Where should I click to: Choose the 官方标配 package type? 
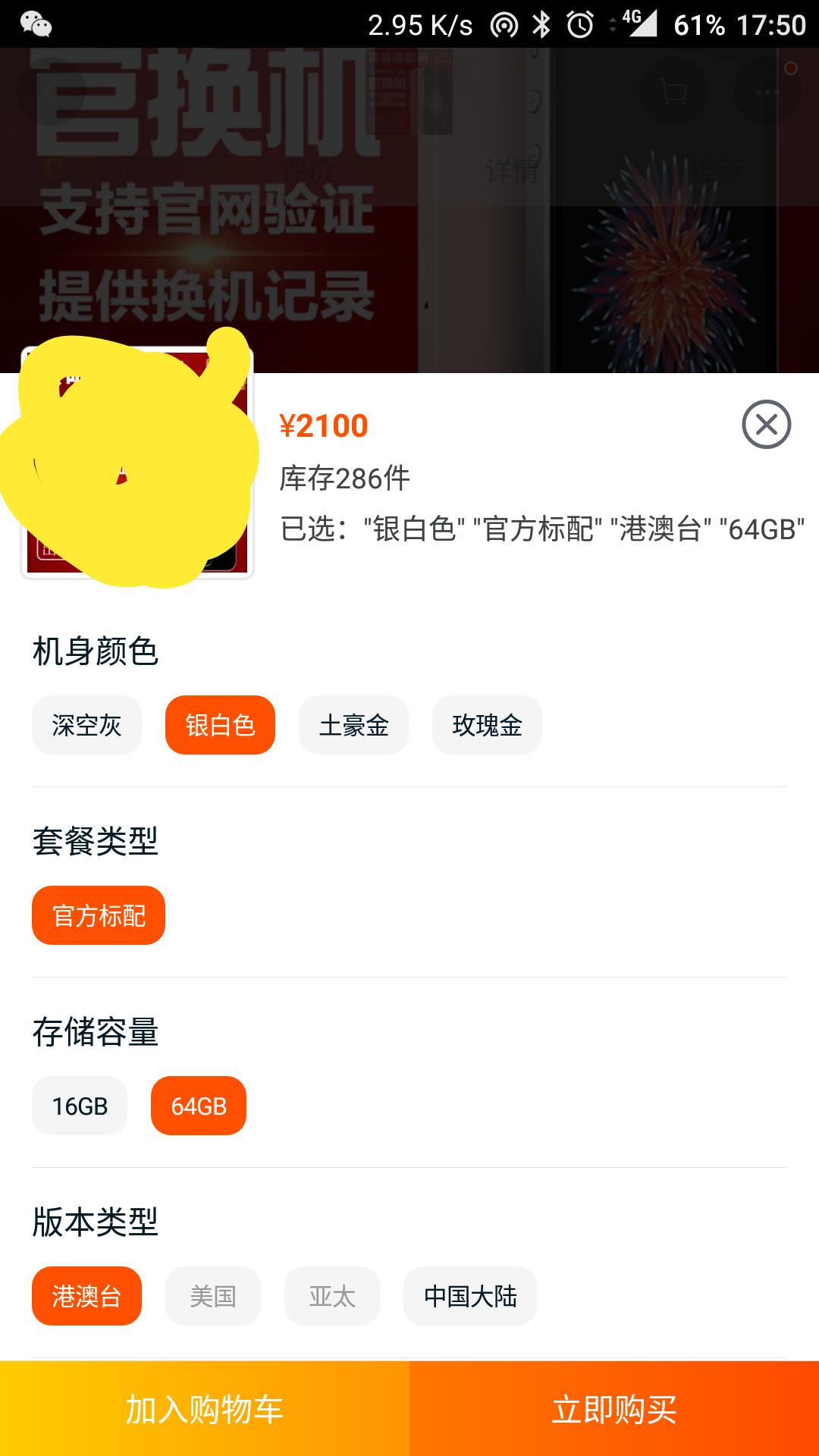coord(97,915)
